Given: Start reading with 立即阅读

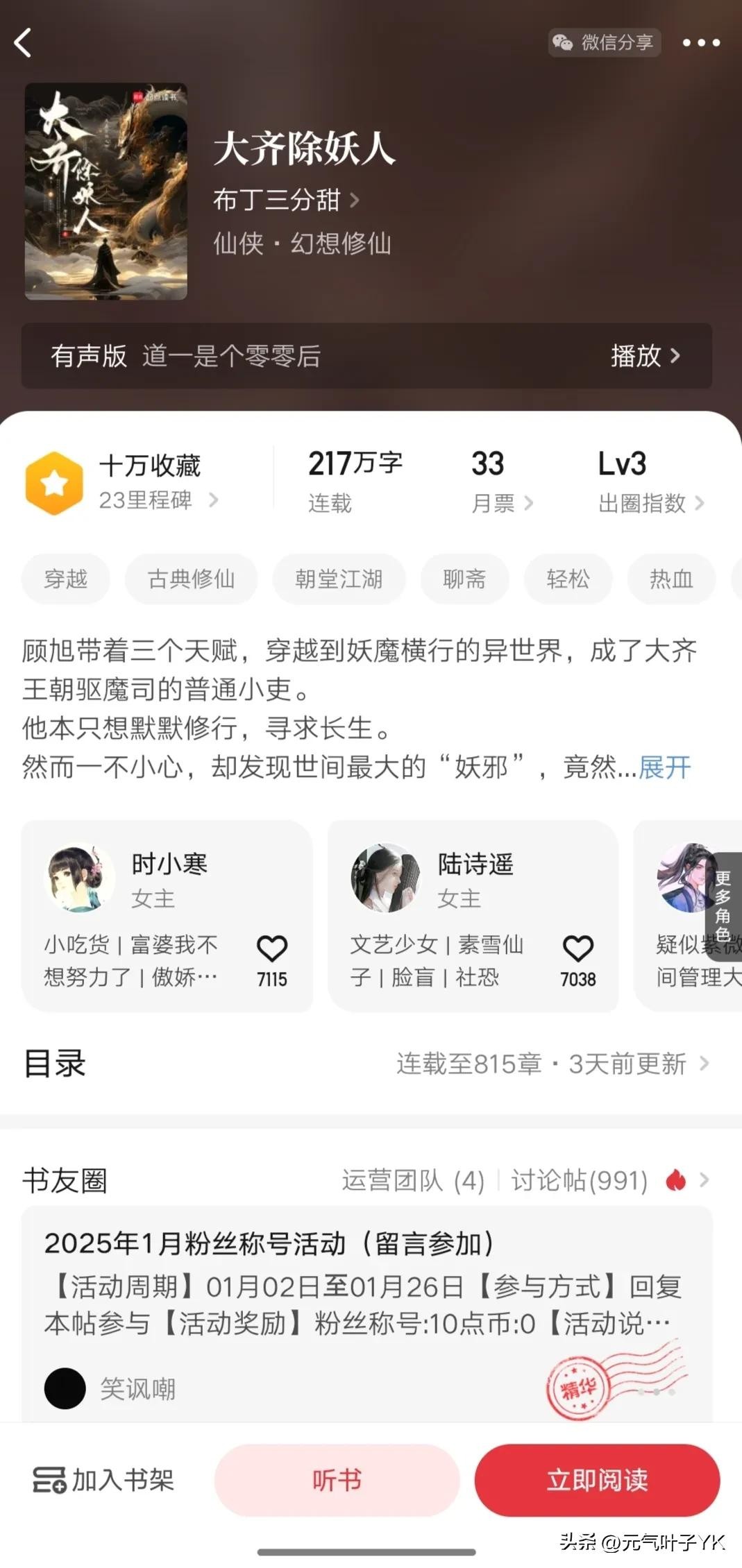Looking at the screenshot, I should pos(597,1481).
